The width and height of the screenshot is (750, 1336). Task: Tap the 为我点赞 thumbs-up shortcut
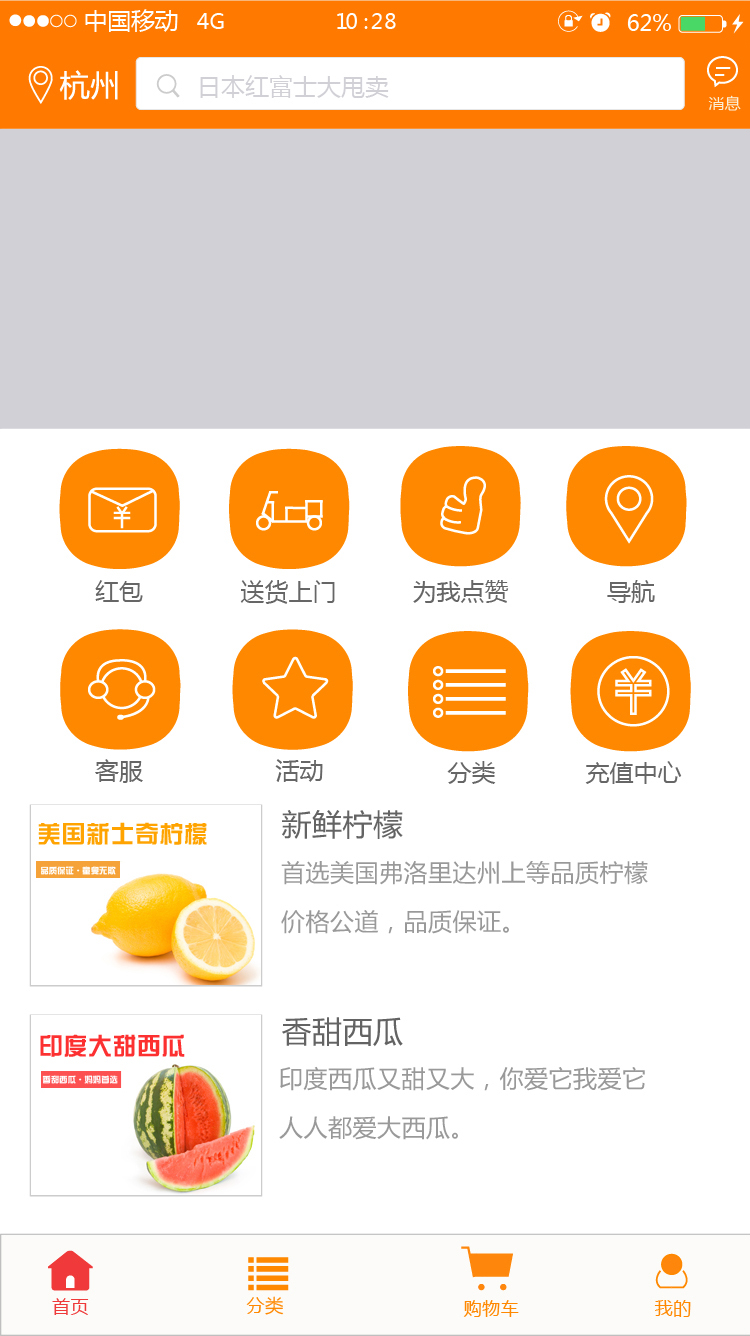point(460,527)
